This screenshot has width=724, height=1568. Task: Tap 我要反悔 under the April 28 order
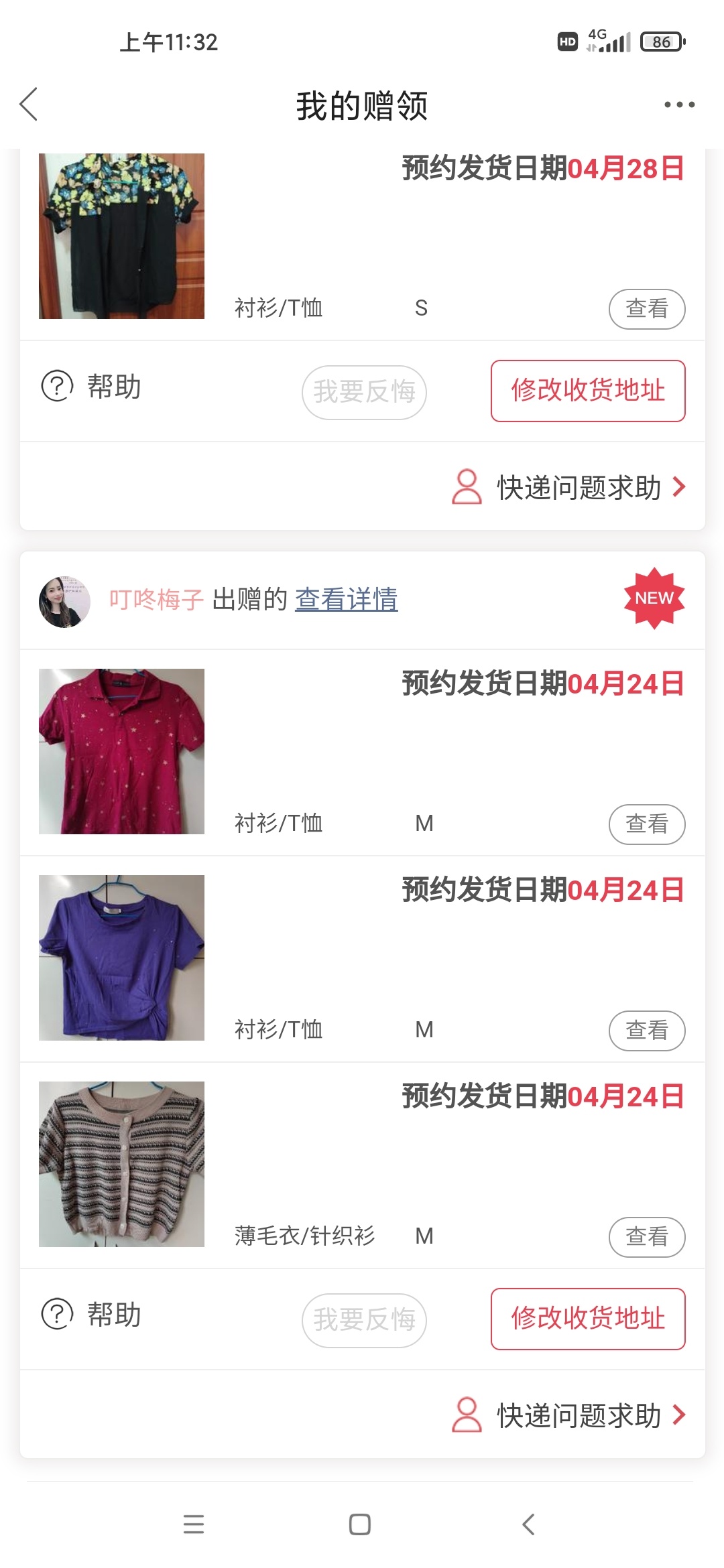364,392
